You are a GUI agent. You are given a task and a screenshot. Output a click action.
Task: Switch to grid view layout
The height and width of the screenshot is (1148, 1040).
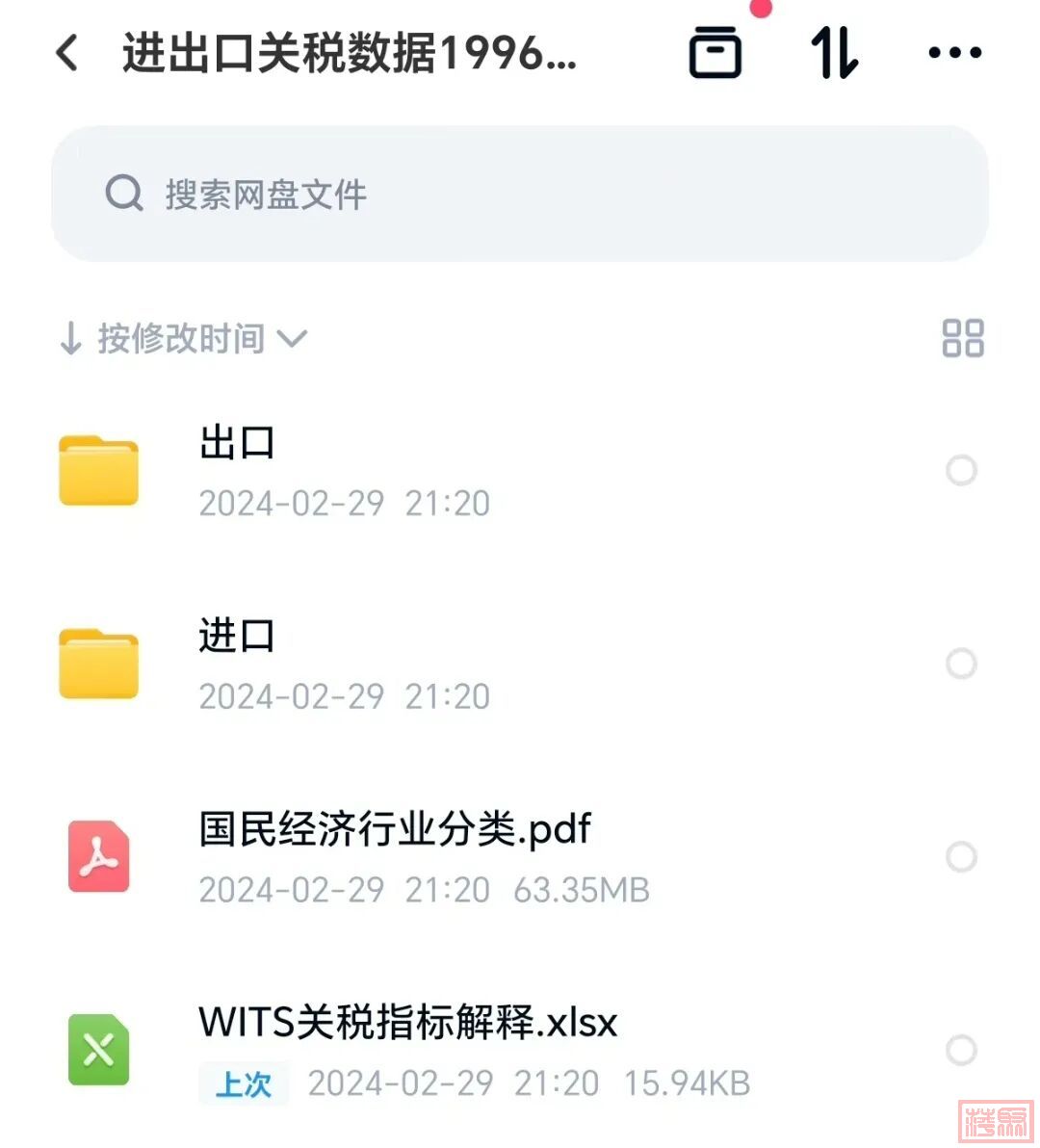pyautogui.click(x=963, y=339)
